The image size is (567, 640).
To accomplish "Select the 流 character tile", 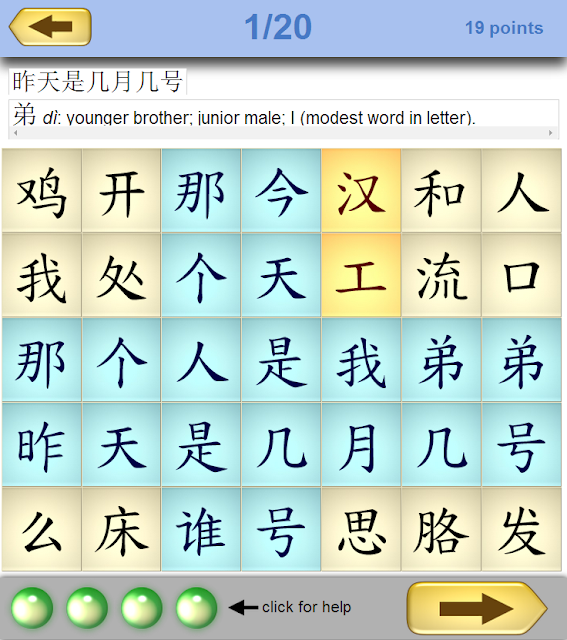I will (x=441, y=275).
